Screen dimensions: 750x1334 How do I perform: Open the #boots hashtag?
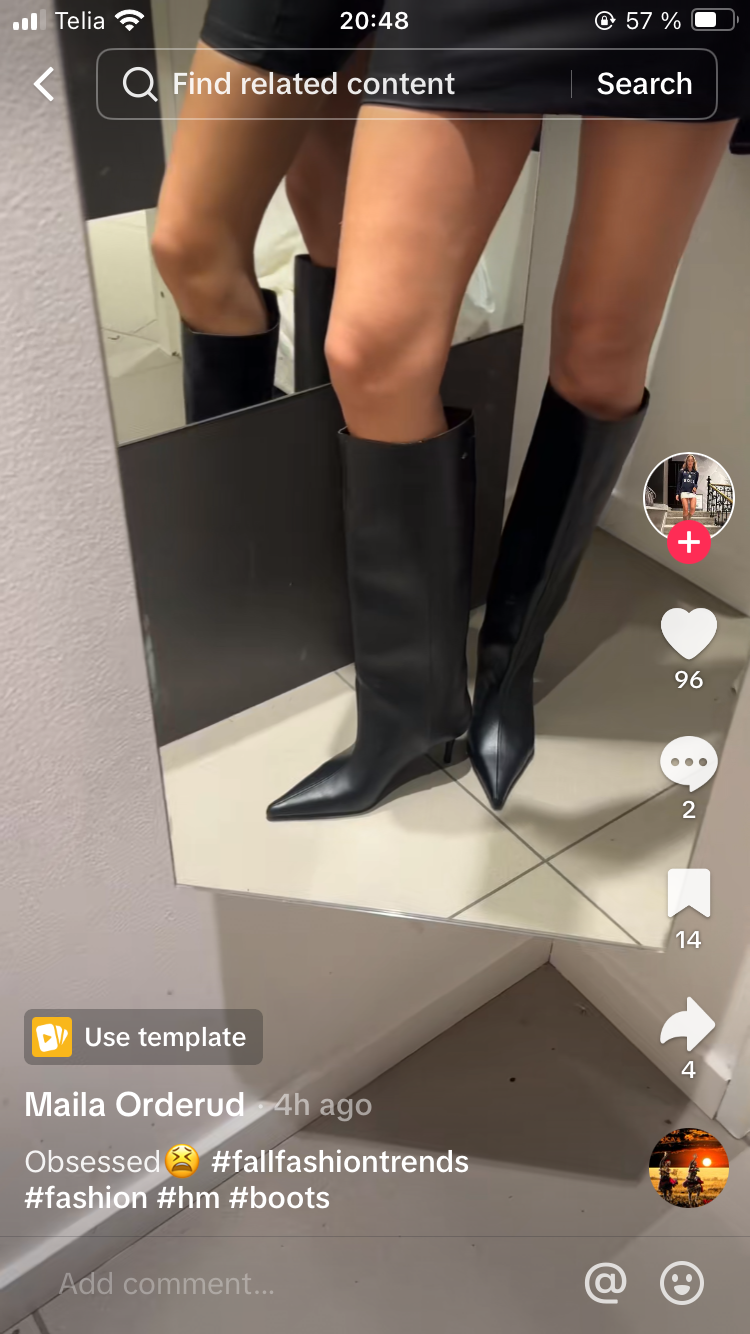pos(279,1198)
